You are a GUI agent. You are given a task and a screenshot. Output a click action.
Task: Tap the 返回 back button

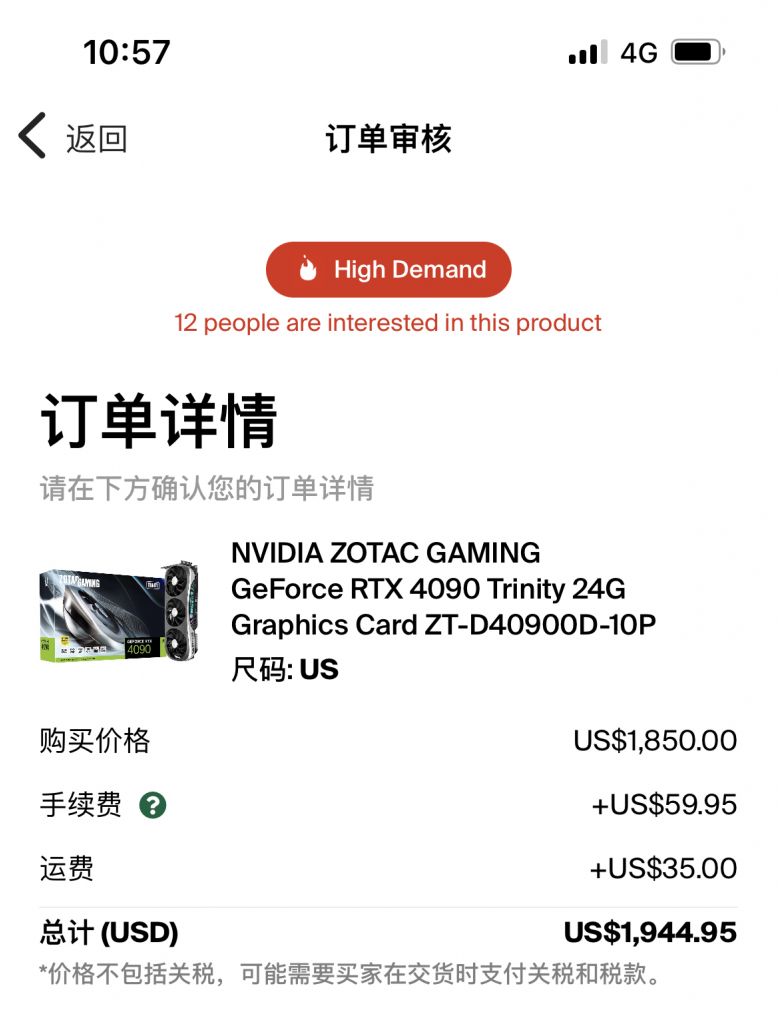[x=95, y=139]
